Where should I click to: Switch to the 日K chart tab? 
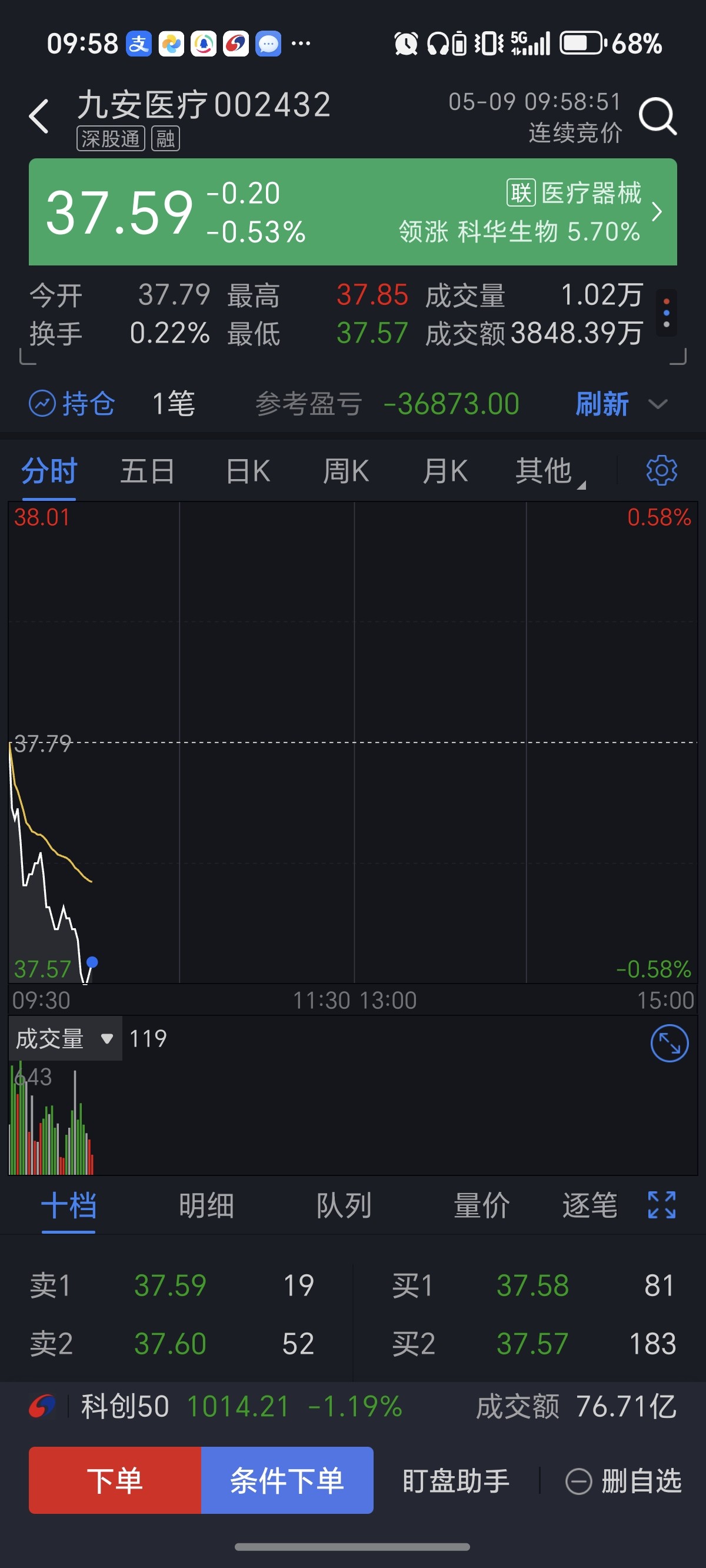[x=248, y=471]
